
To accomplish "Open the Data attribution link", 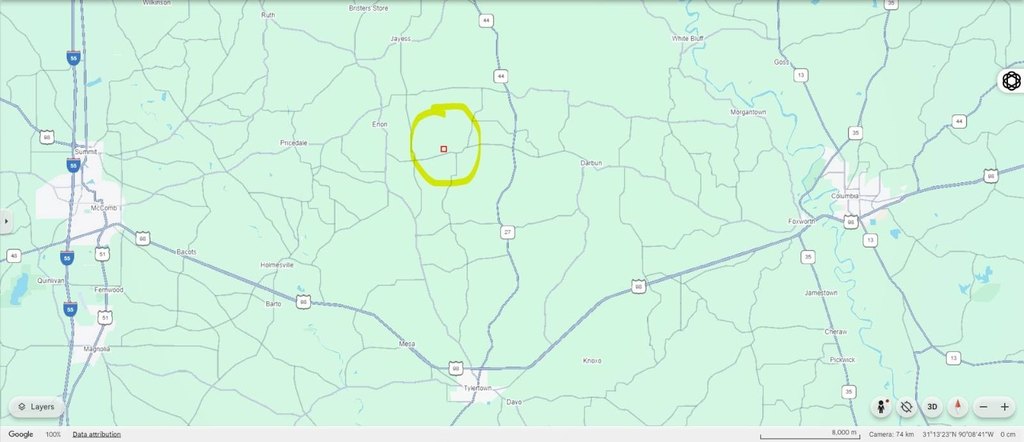I will [x=96, y=434].
